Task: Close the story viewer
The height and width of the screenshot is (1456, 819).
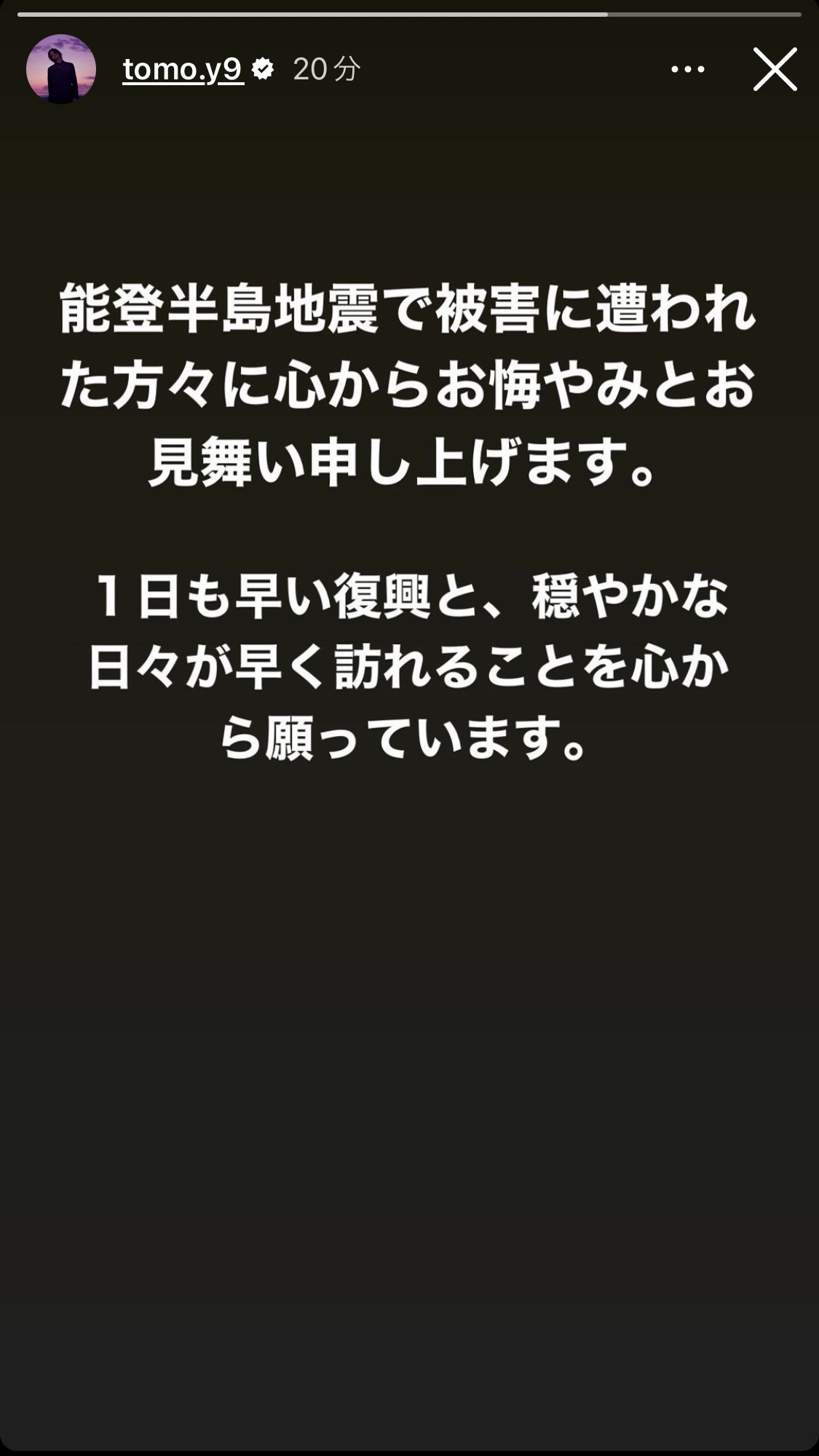Action: (x=775, y=69)
